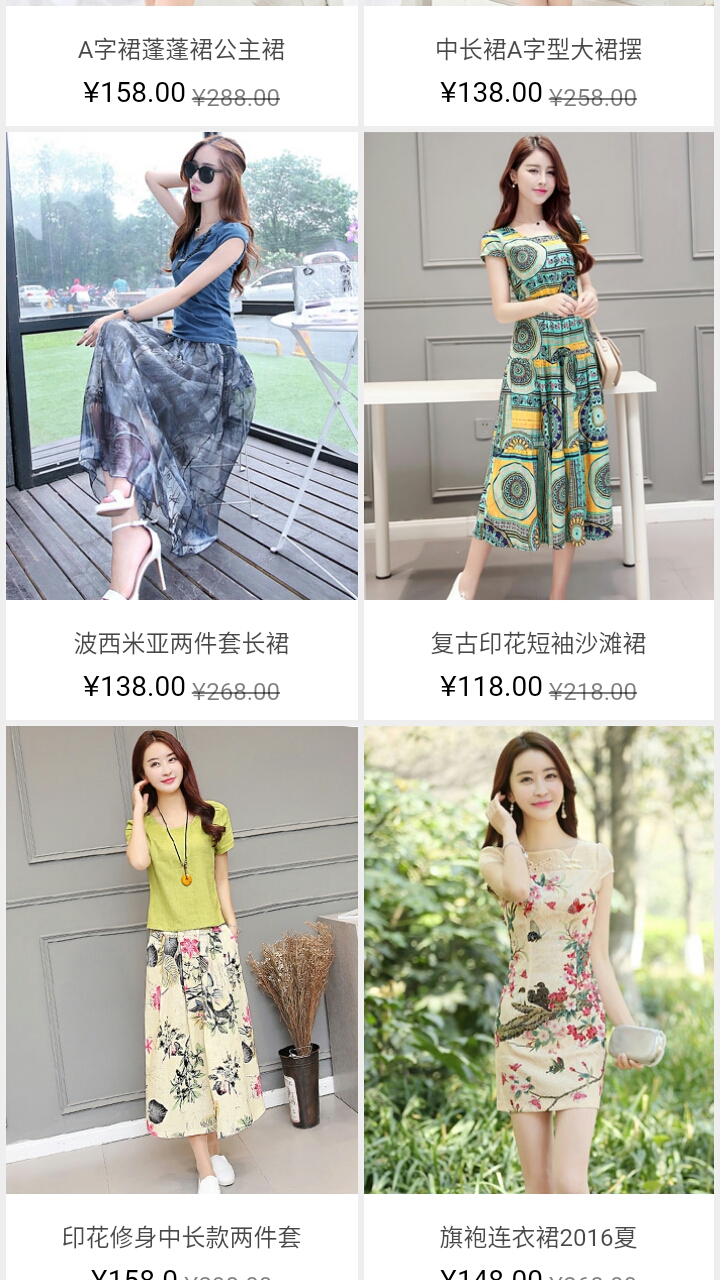Open the A字裙蓬蓬裙公主裙 product
Screen dimensions: 720x1280
(x=181, y=50)
